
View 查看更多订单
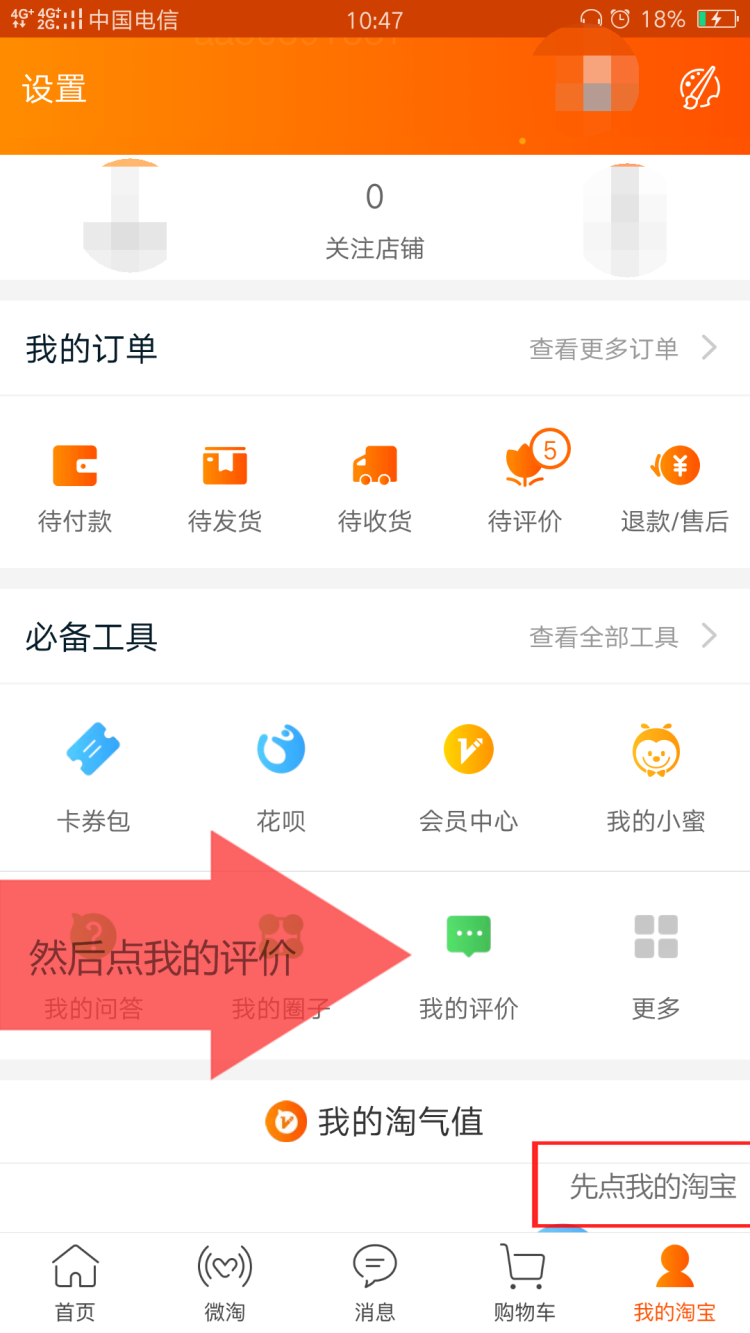[622, 348]
